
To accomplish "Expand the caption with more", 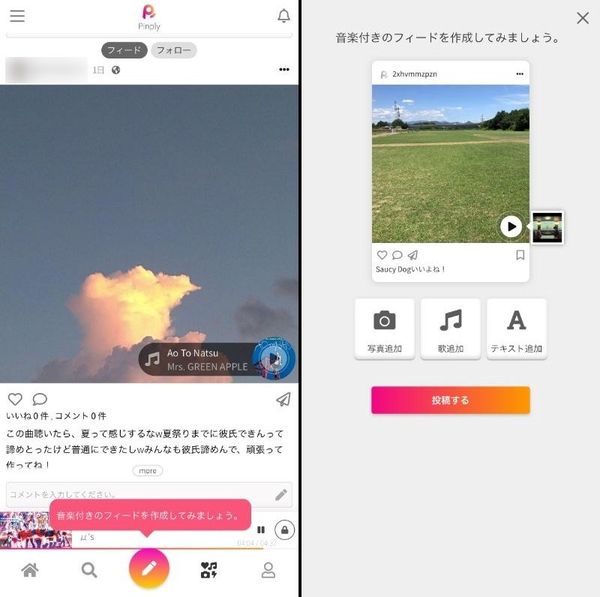I will (148, 470).
